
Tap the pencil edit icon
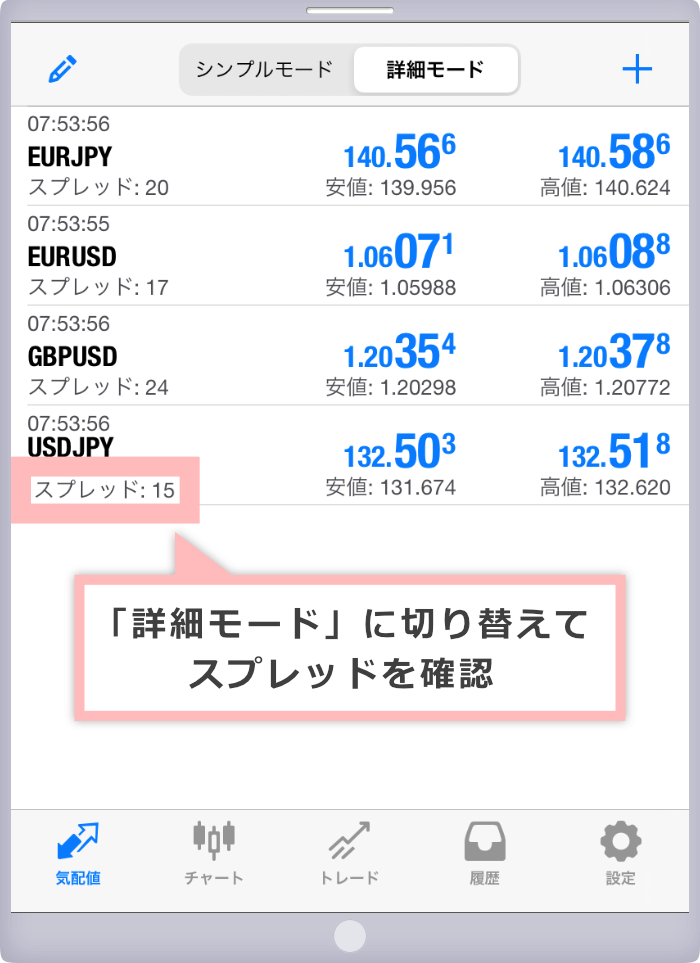pyautogui.click(x=62, y=69)
